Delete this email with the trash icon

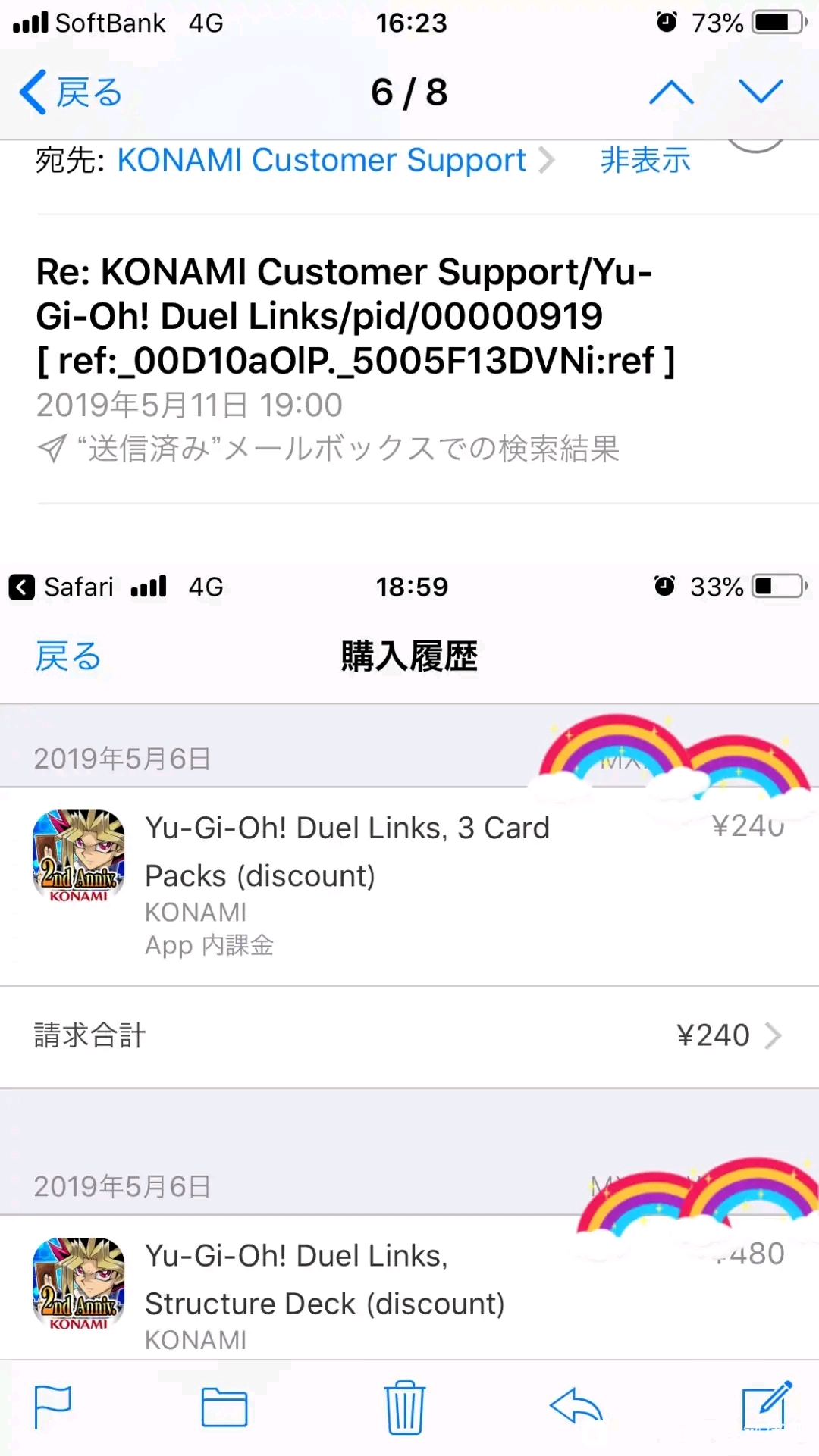click(x=405, y=1407)
